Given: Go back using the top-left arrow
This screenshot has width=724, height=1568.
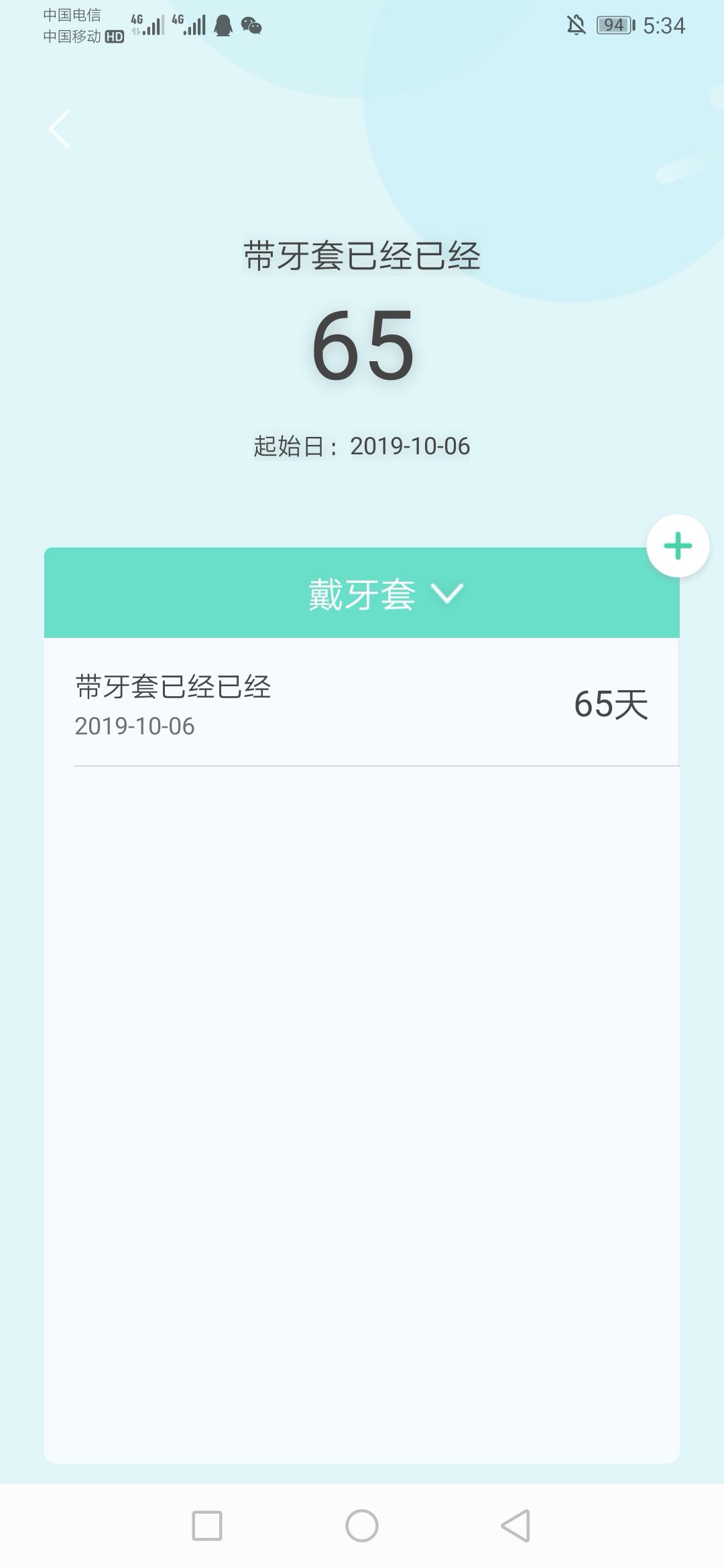Looking at the screenshot, I should [x=60, y=128].
